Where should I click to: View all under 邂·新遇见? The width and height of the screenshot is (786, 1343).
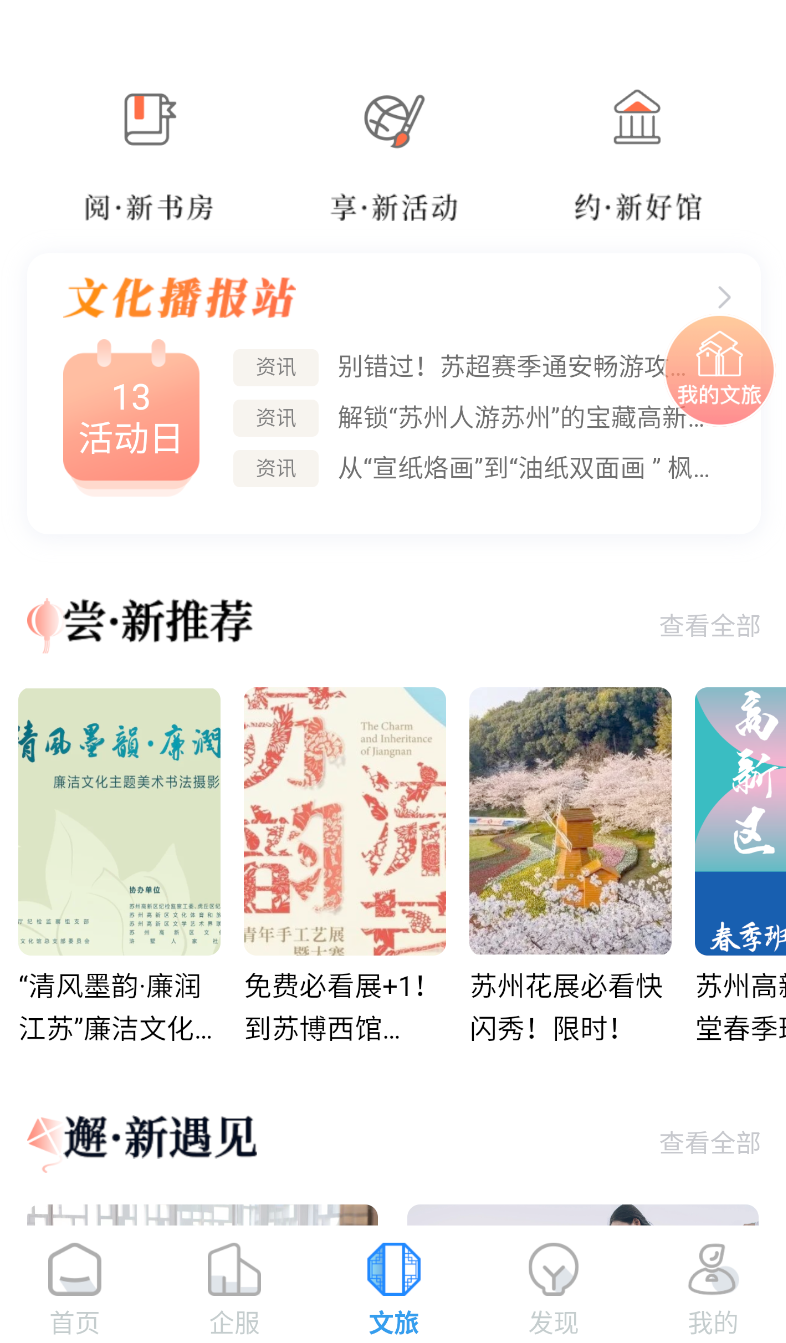[710, 1143]
